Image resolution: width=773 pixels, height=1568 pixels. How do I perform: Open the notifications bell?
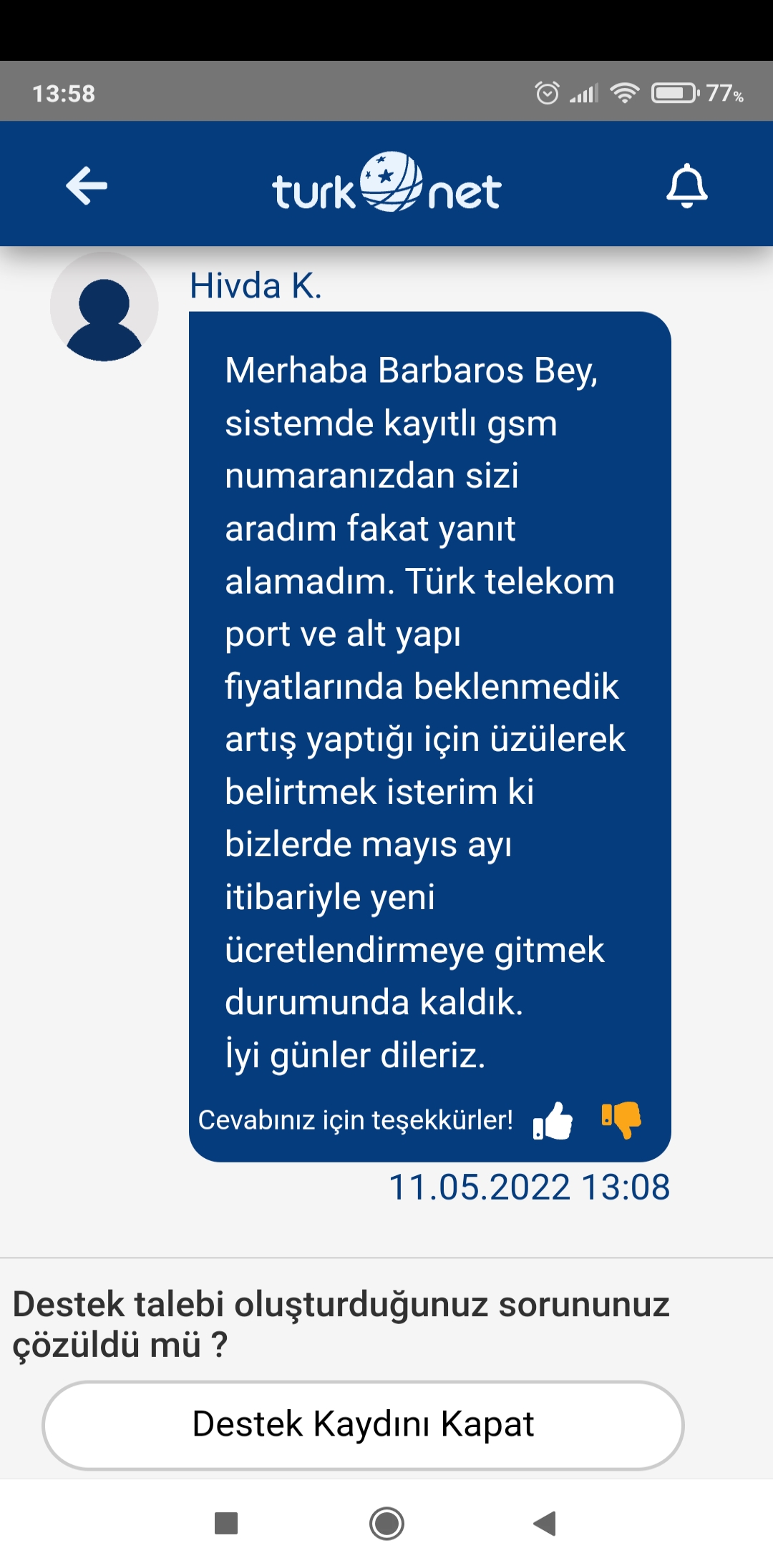686,186
